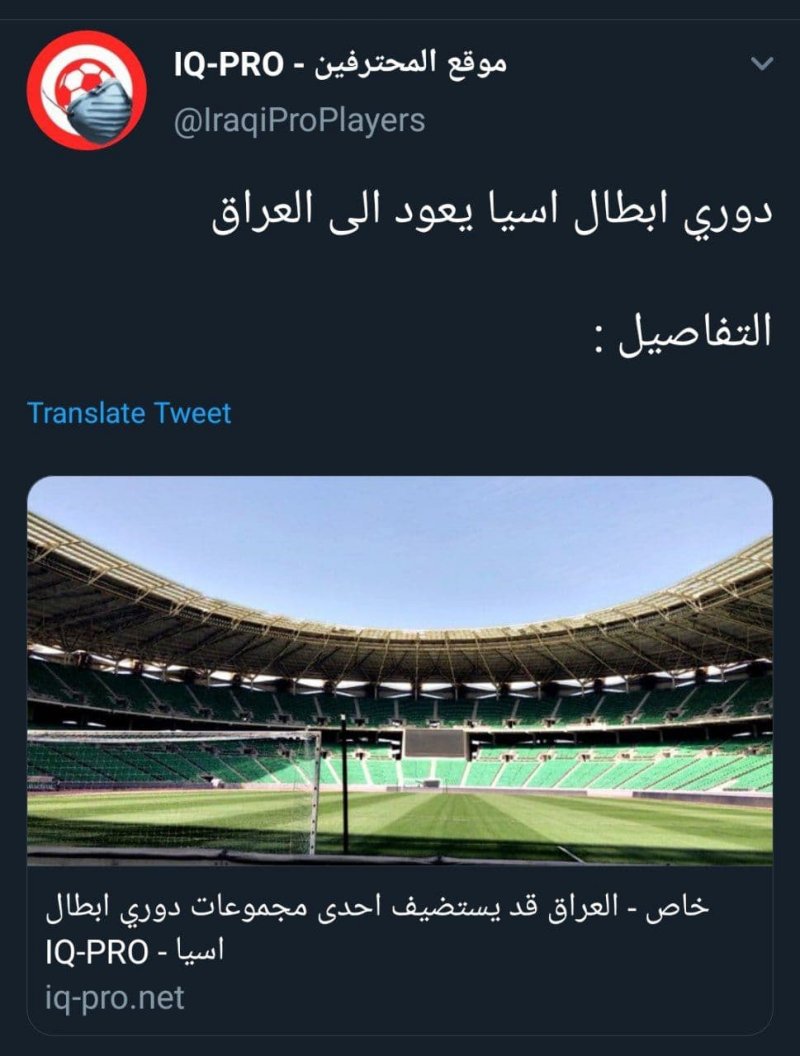Screen dimensions: 800x1056
Task: Open the @IraqiProPlayers profile handle
Action: 299,121
